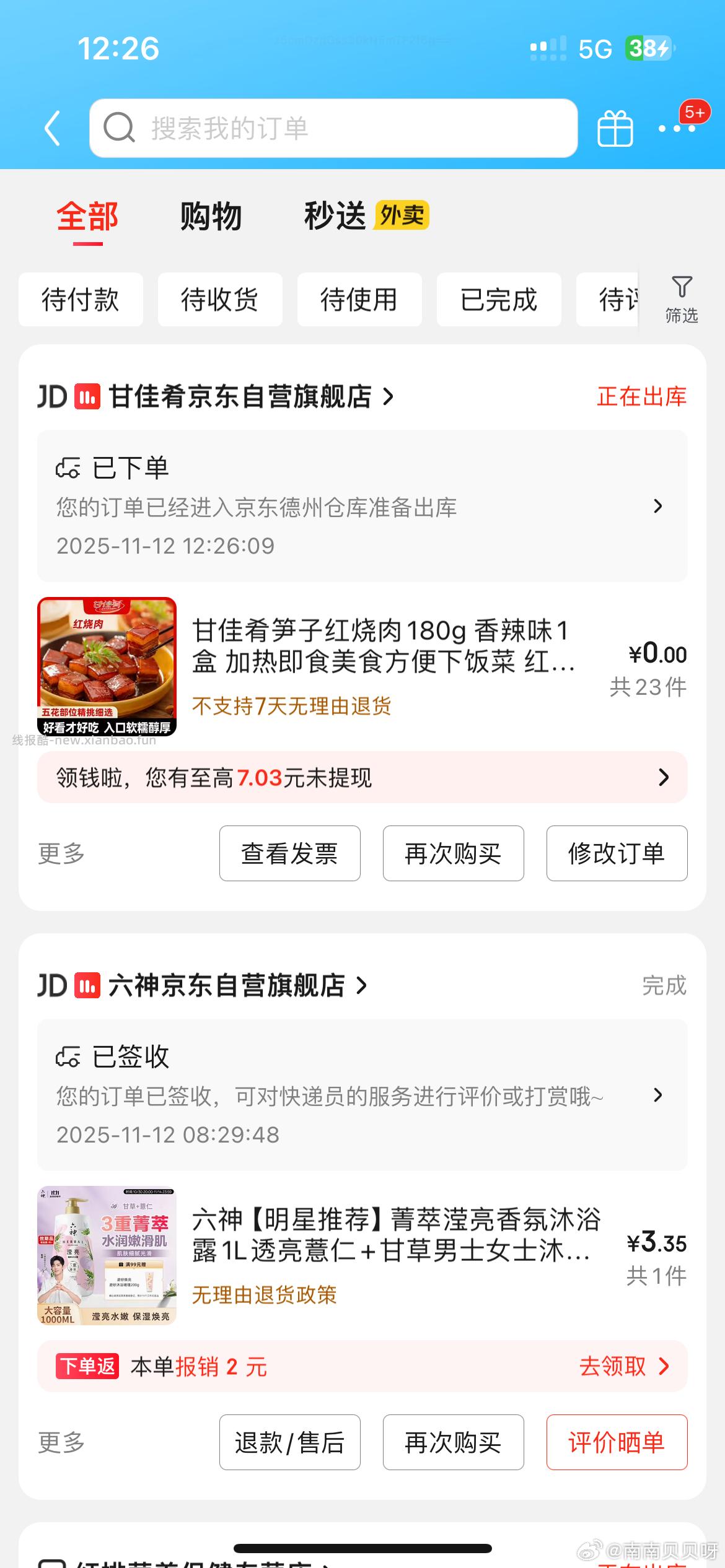Tap the back arrow icon
725x1568 pixels.
[52, 128]
